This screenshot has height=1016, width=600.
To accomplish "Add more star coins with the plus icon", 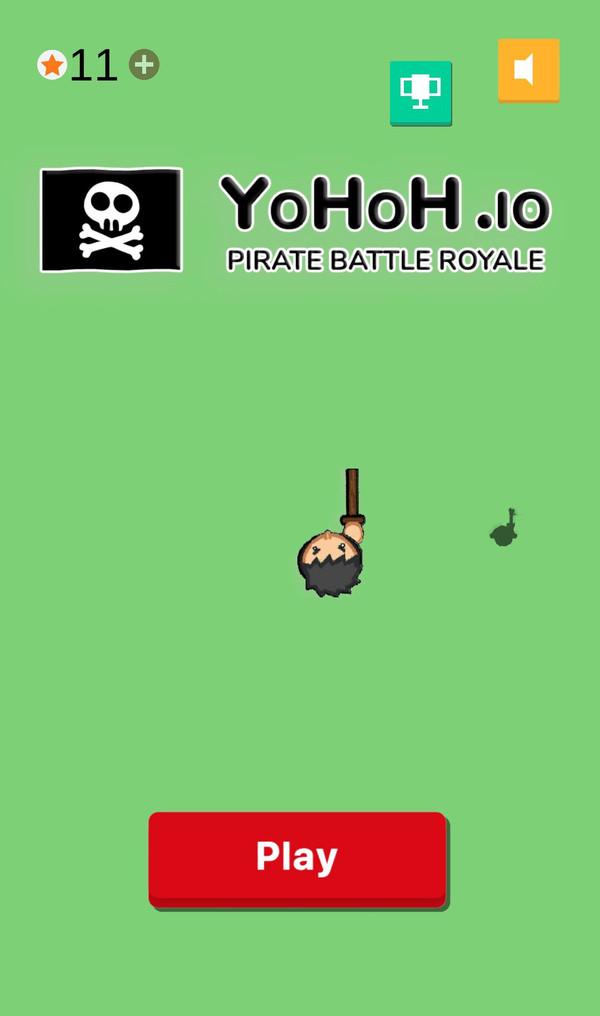I will pyautogui.click(x=144, y=65).
